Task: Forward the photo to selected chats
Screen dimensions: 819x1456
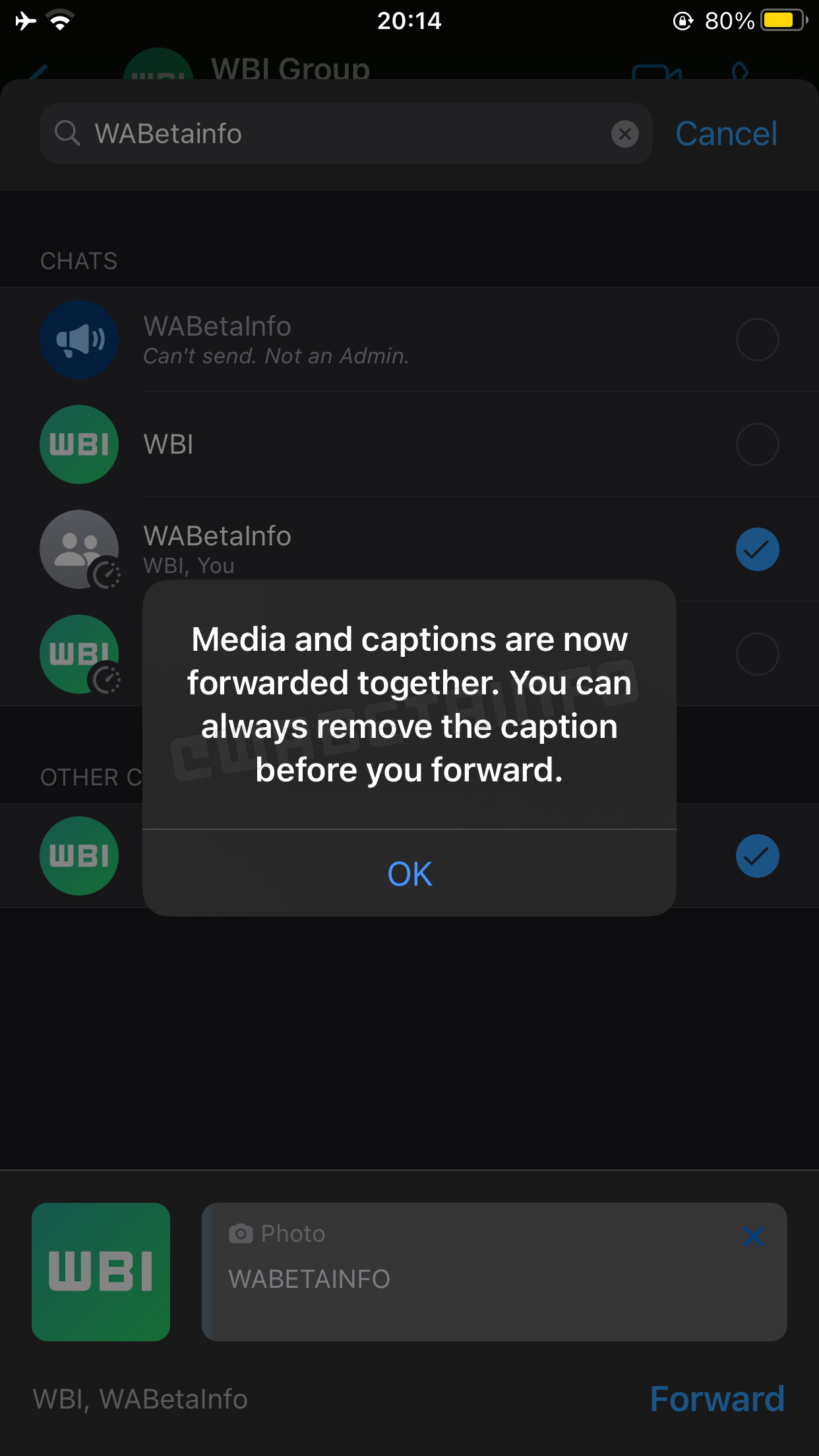Action: (717, 1399)
